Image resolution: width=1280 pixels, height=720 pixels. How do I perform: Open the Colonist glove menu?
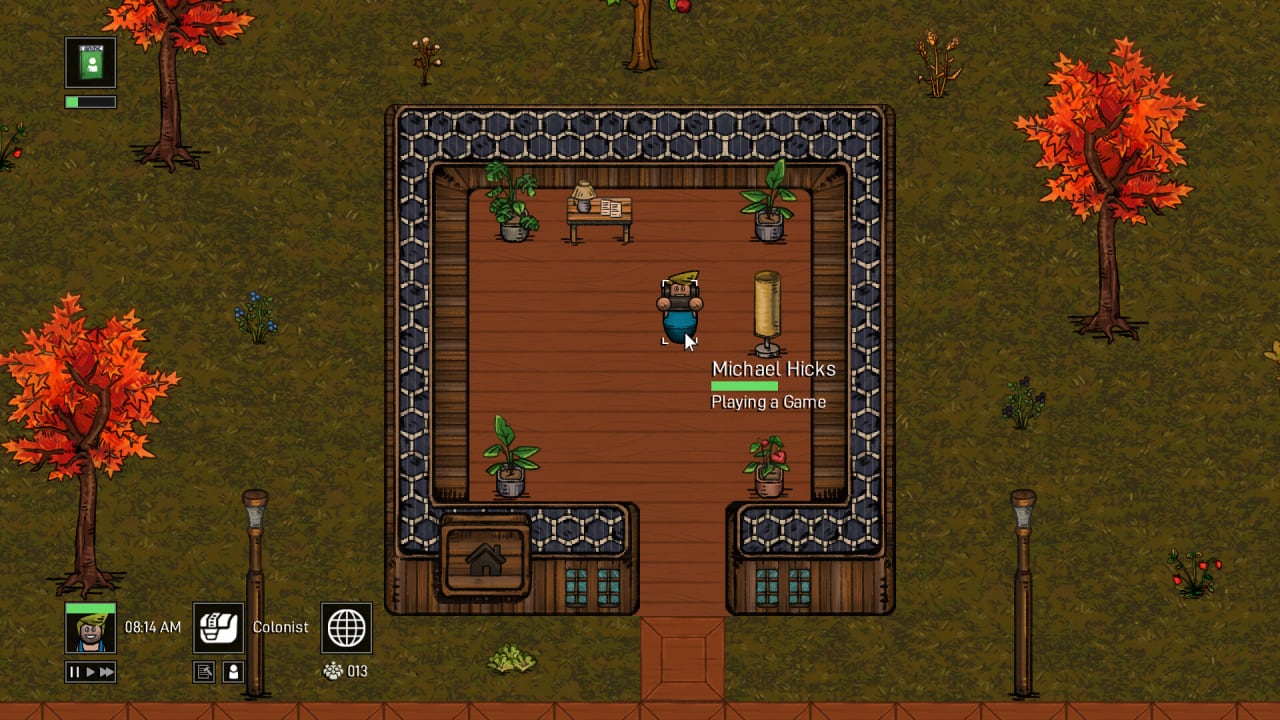coord(218,627)
